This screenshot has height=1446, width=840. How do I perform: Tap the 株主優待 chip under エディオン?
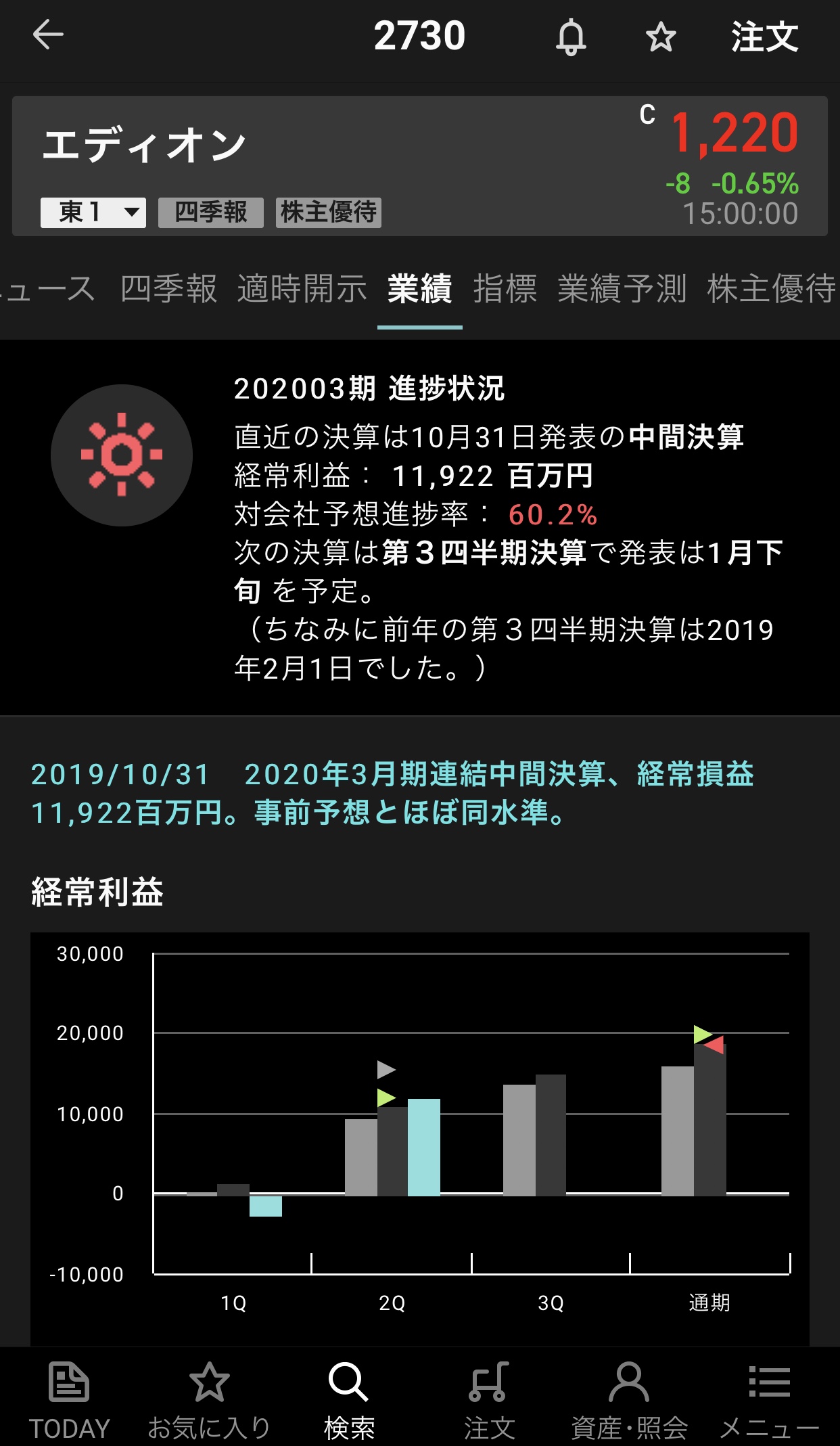328,212
